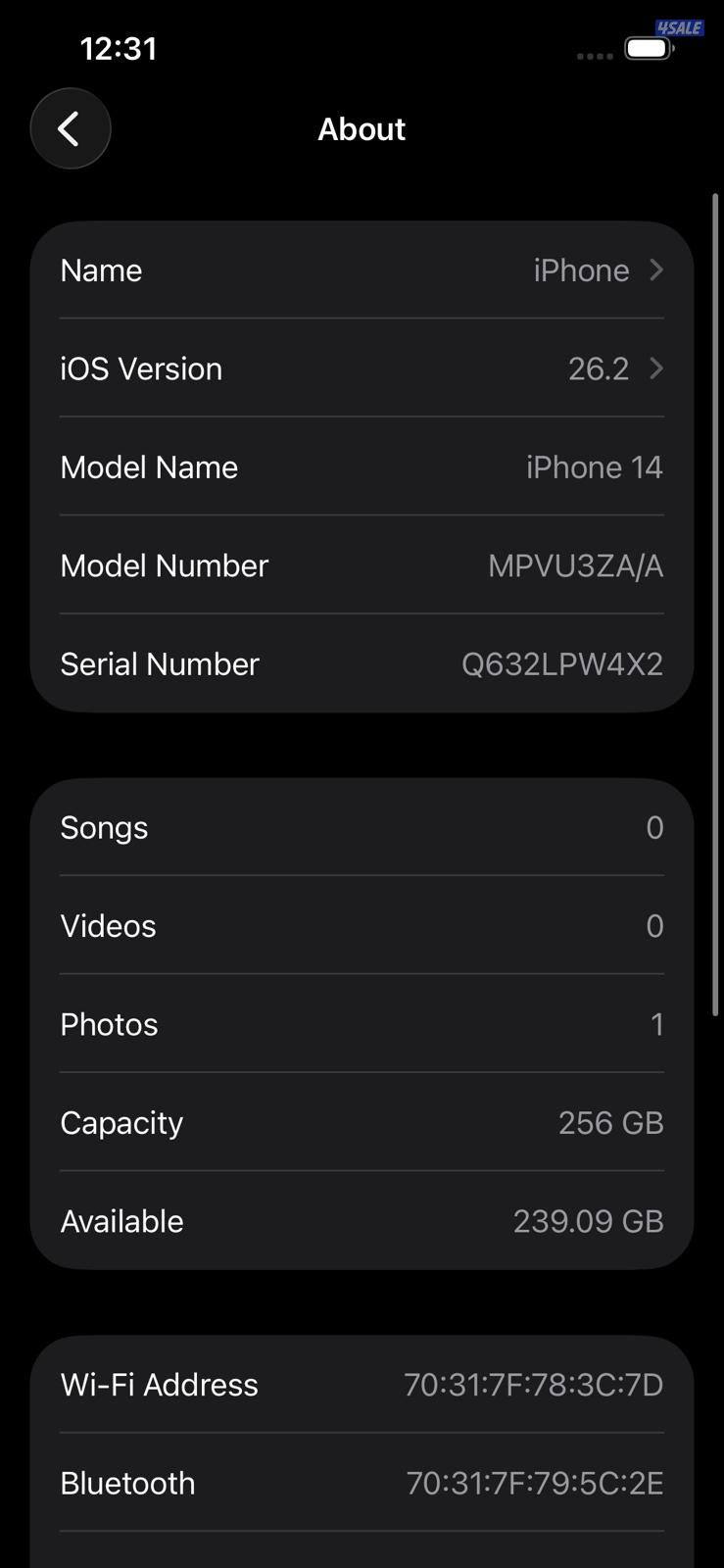Select the Model Name row
Viewport: 724px width, 1568px height.
point(362,466)
